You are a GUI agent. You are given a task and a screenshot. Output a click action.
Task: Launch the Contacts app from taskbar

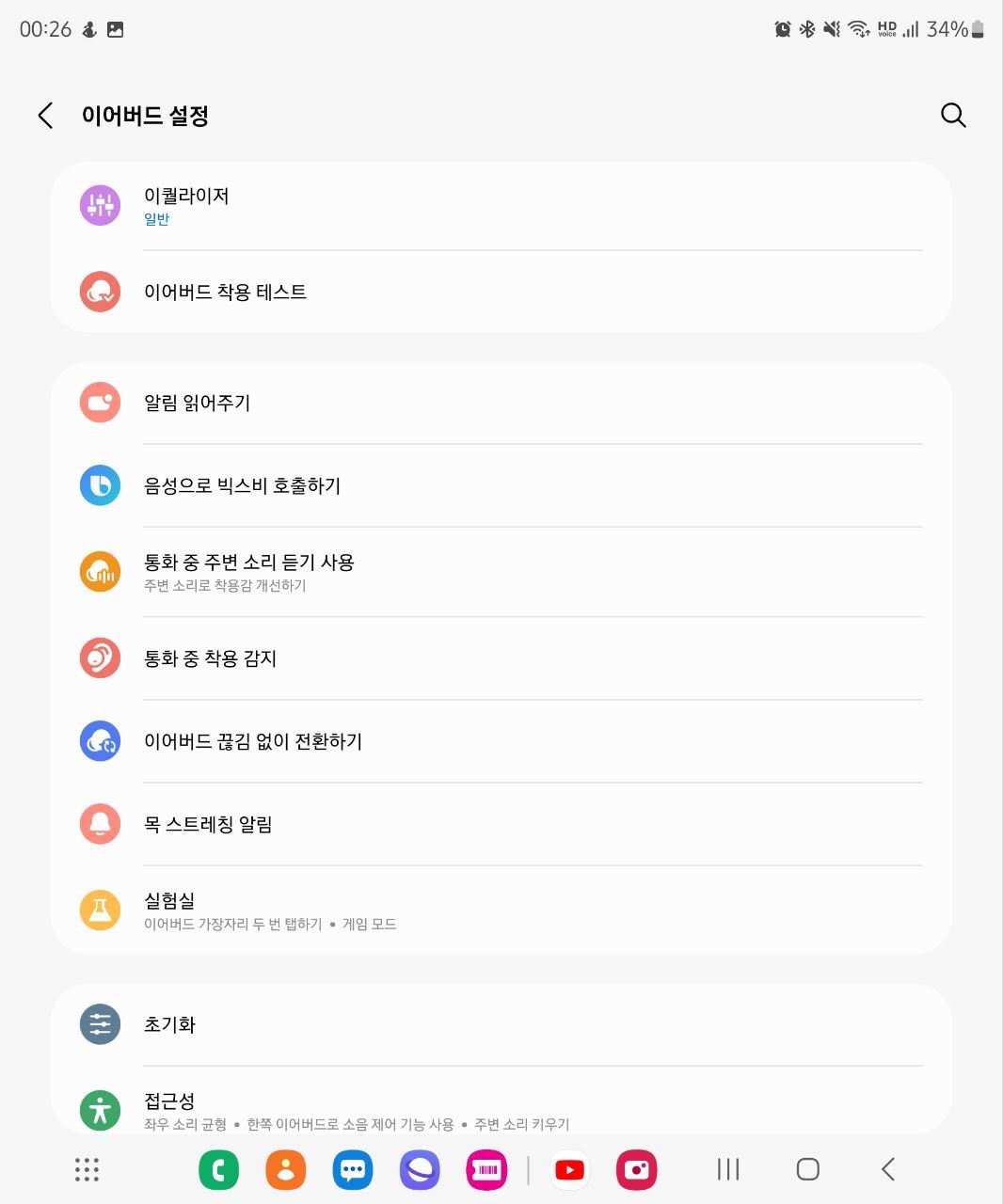pos(285,1170)
